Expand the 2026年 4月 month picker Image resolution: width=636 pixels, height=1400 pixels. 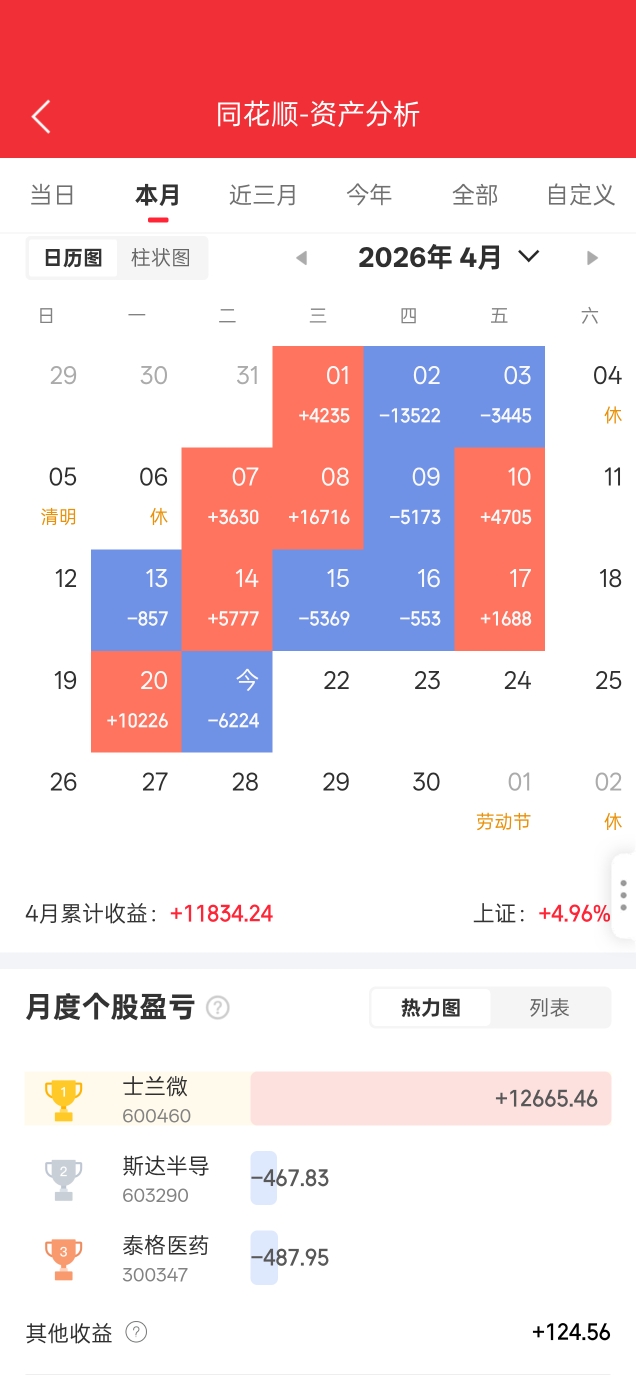(x=528, y=257)
